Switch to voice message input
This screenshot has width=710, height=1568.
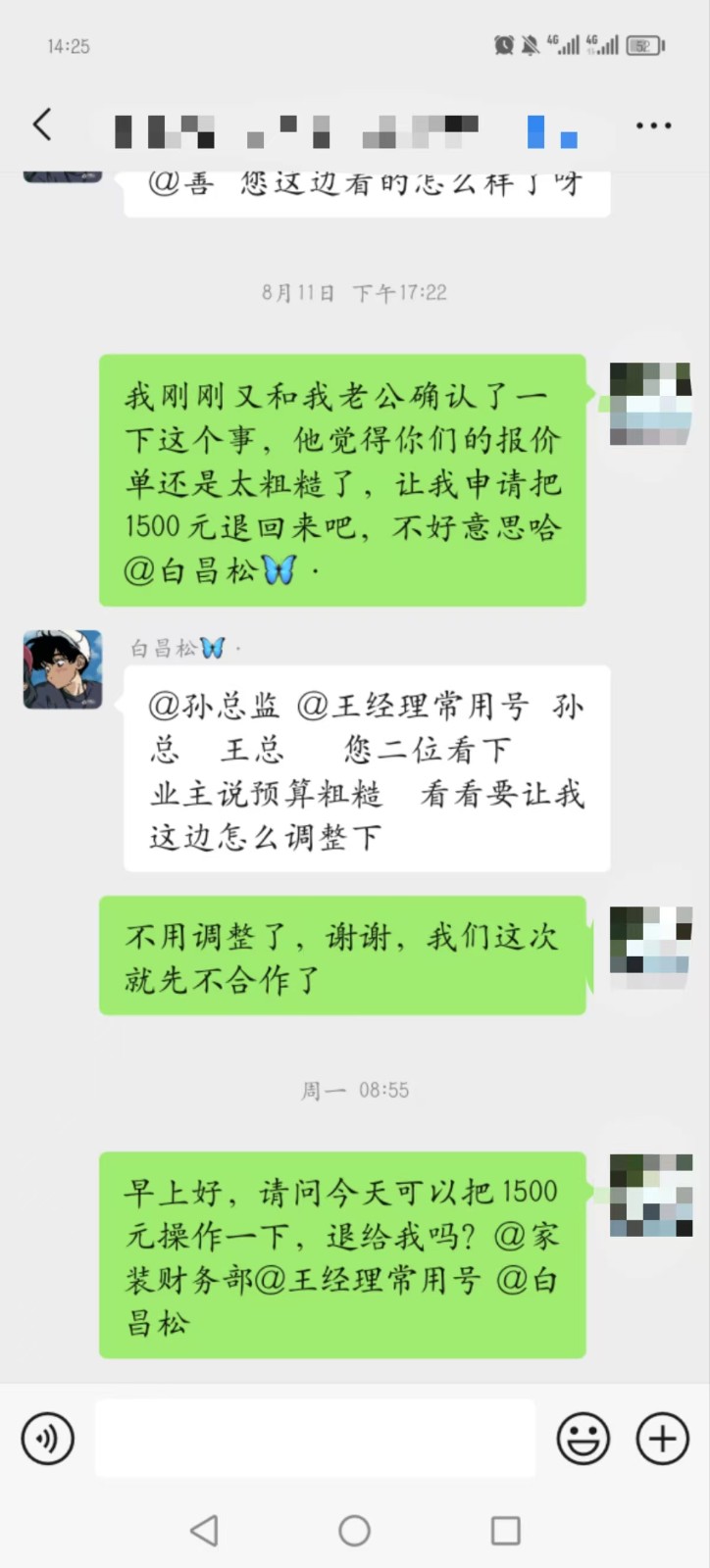pos(47,1438)
